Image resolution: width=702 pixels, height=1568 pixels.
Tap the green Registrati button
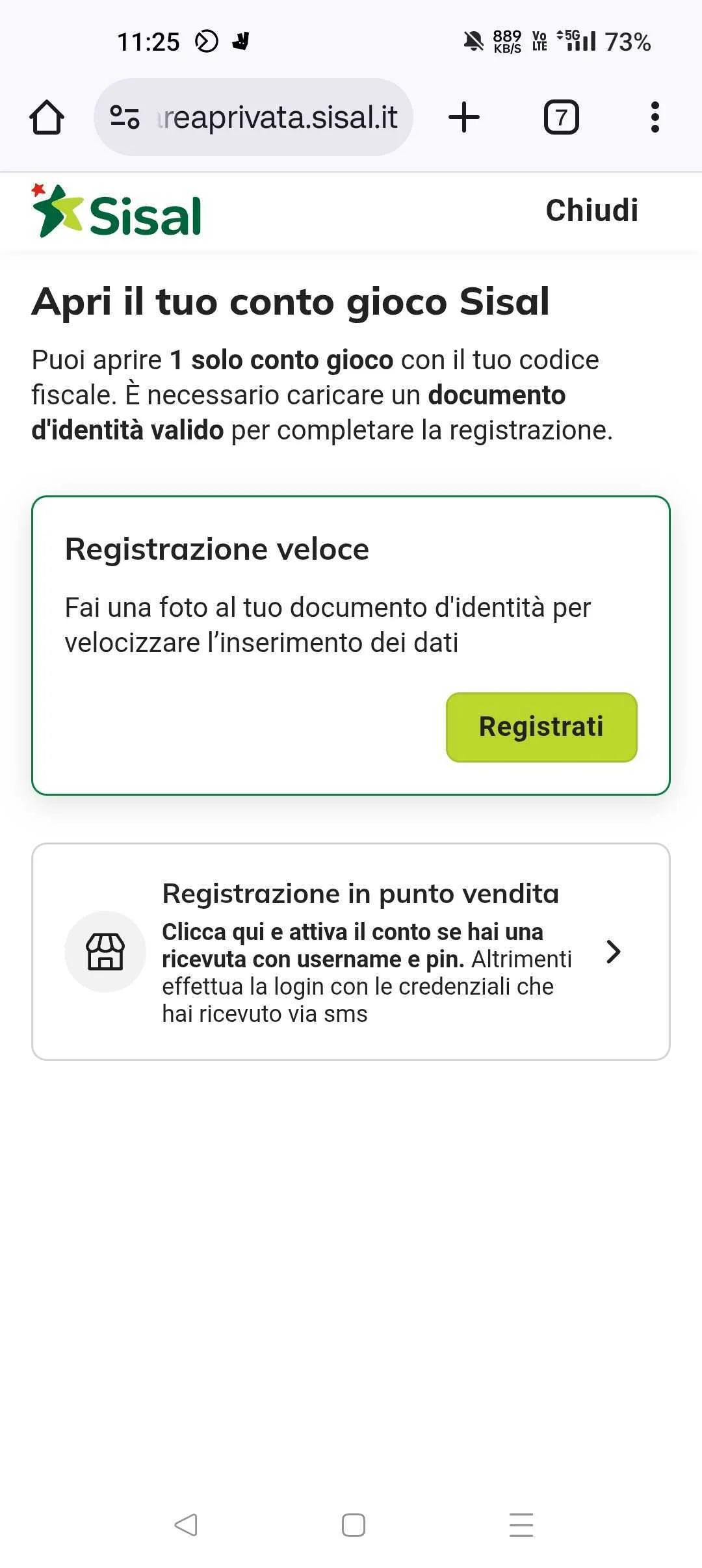(541, 727)
